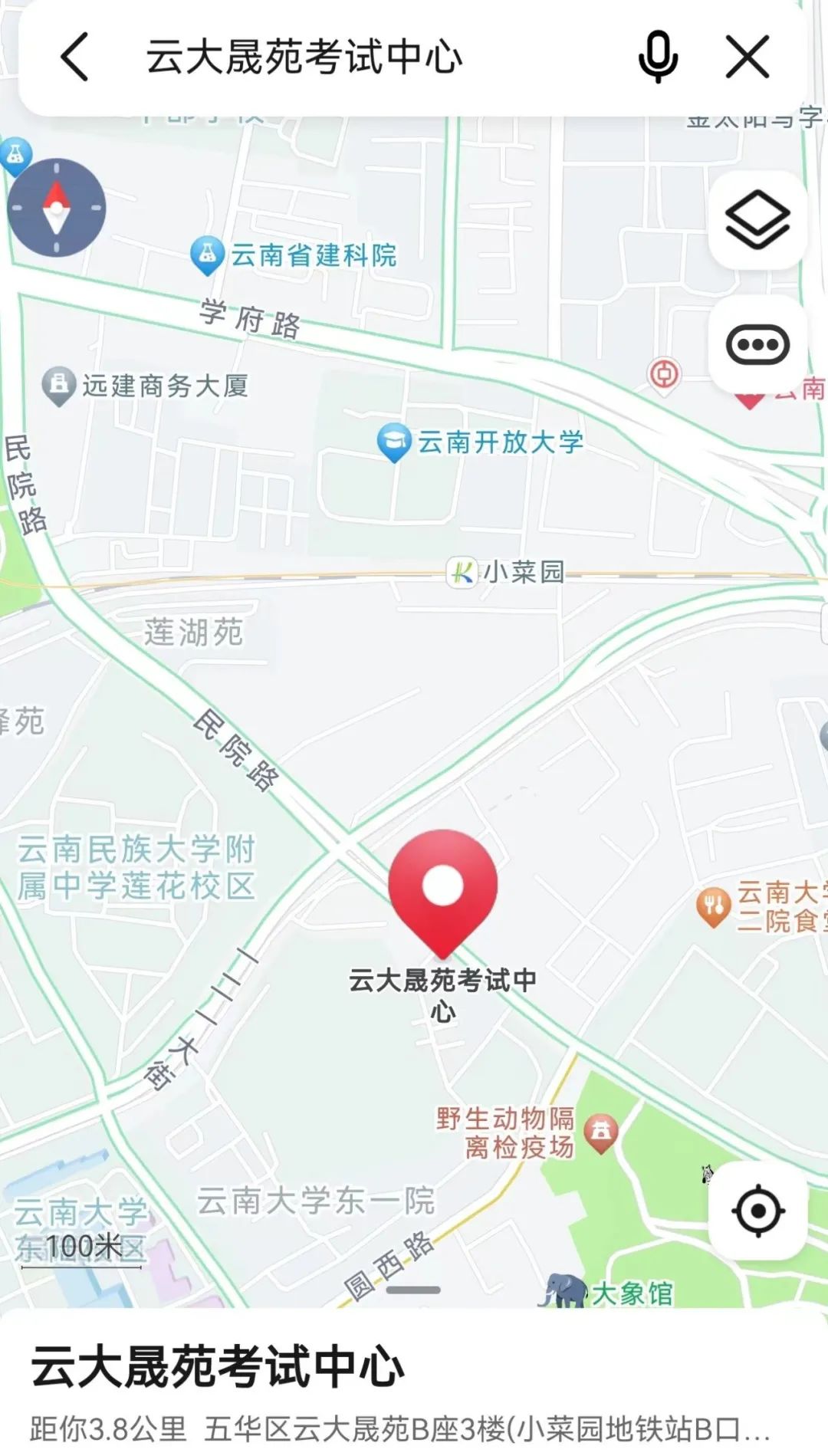828x1456 pixels.
Task: Clear the search with the X icon
Action: (x=747, y=57)
